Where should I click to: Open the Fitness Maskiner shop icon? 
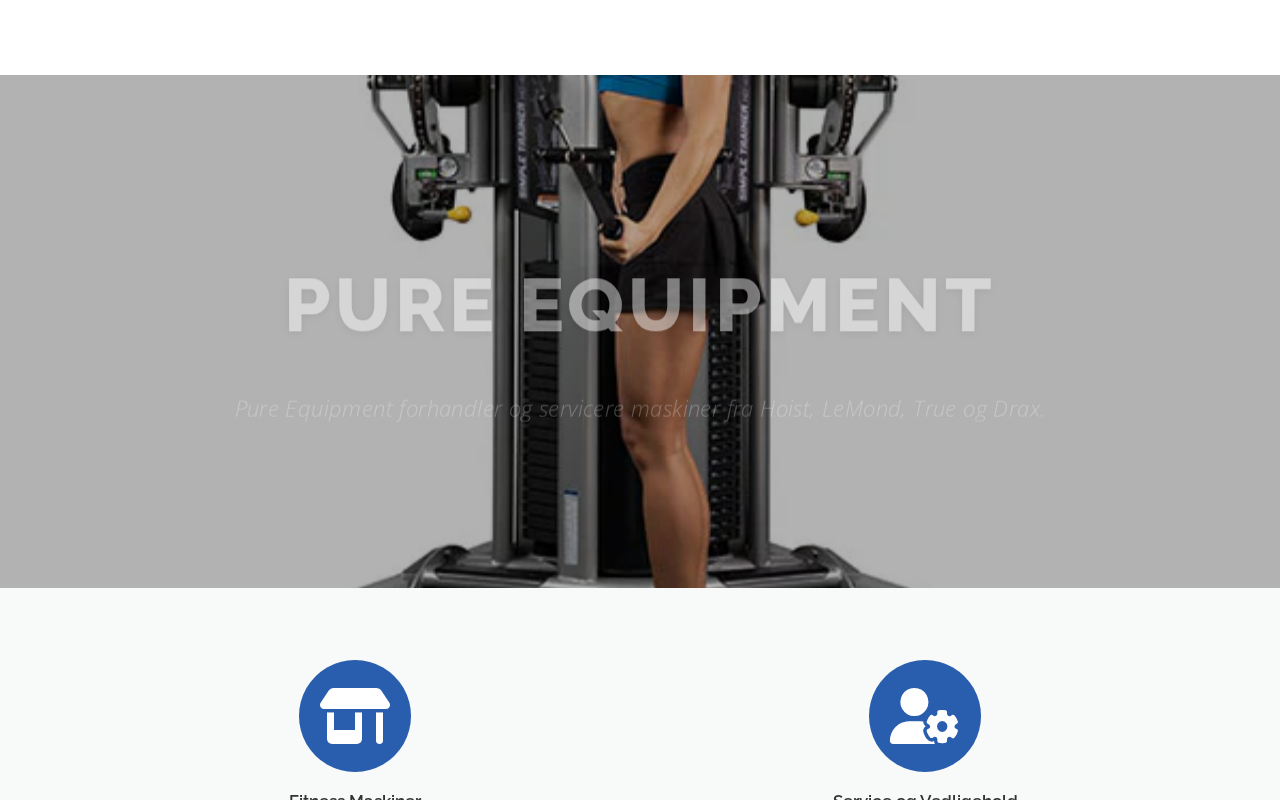click(x=355, y=716)
